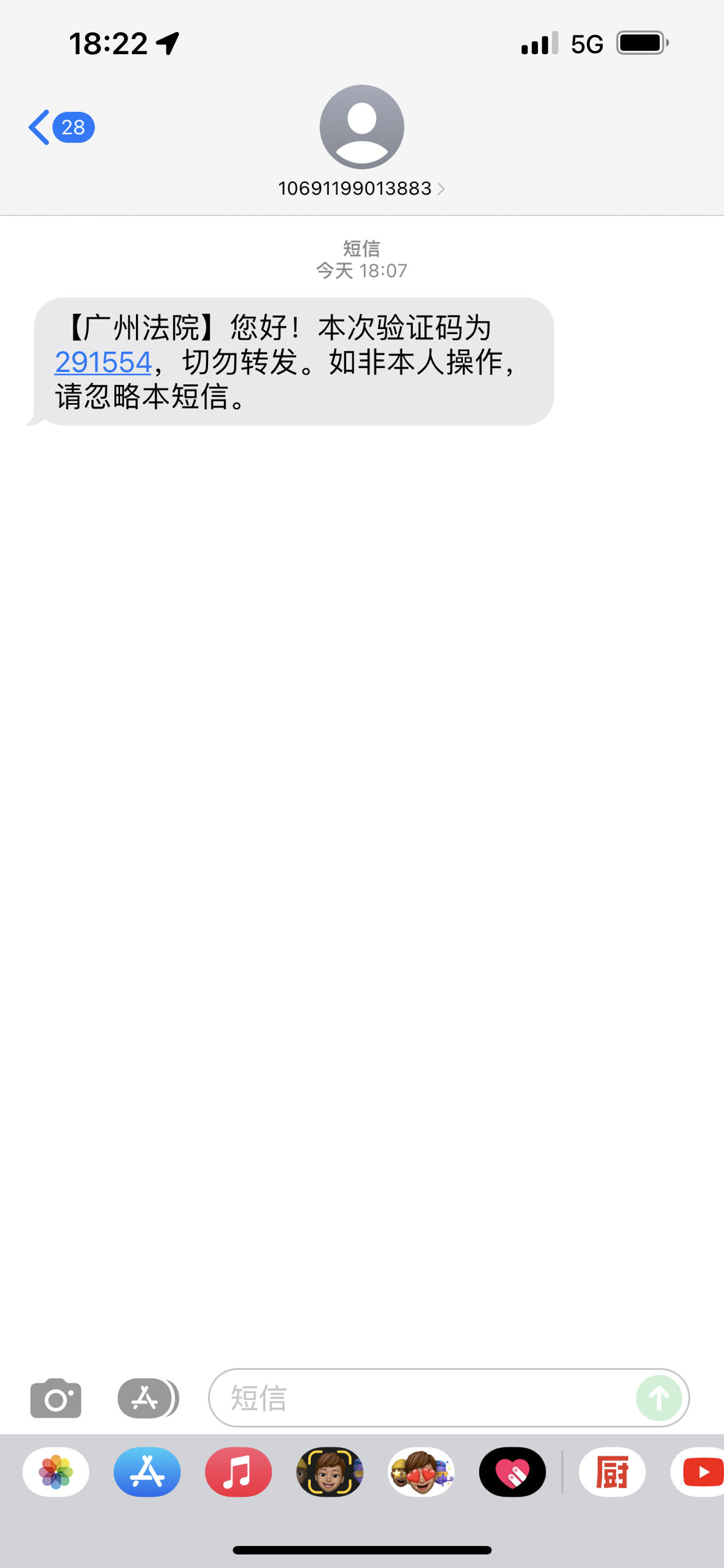Open Memoji stickers in the drawer
The image size is (724, 1568).
click(x=421, y=1472)
